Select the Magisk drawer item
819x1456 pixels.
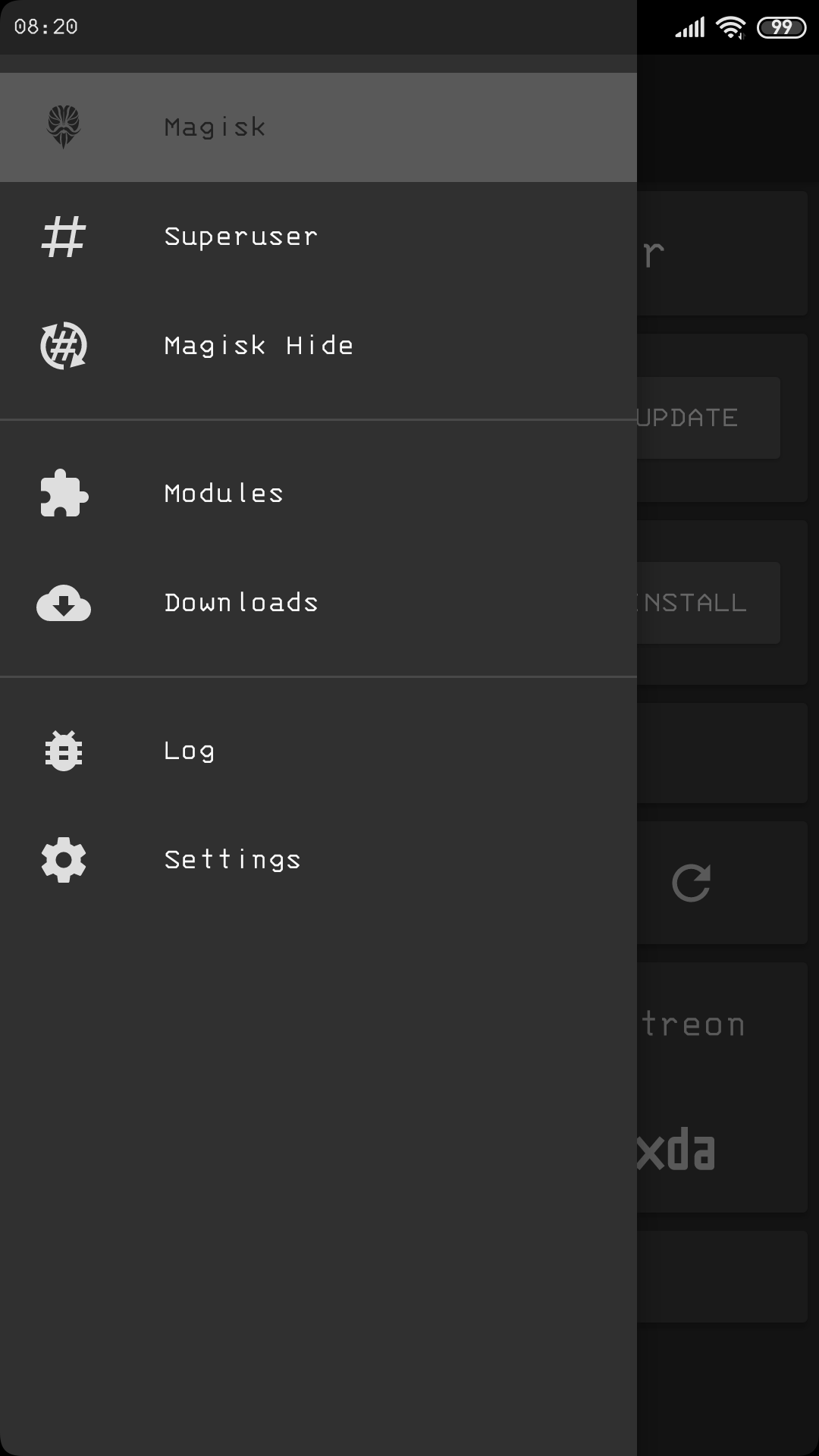[318, 127]
